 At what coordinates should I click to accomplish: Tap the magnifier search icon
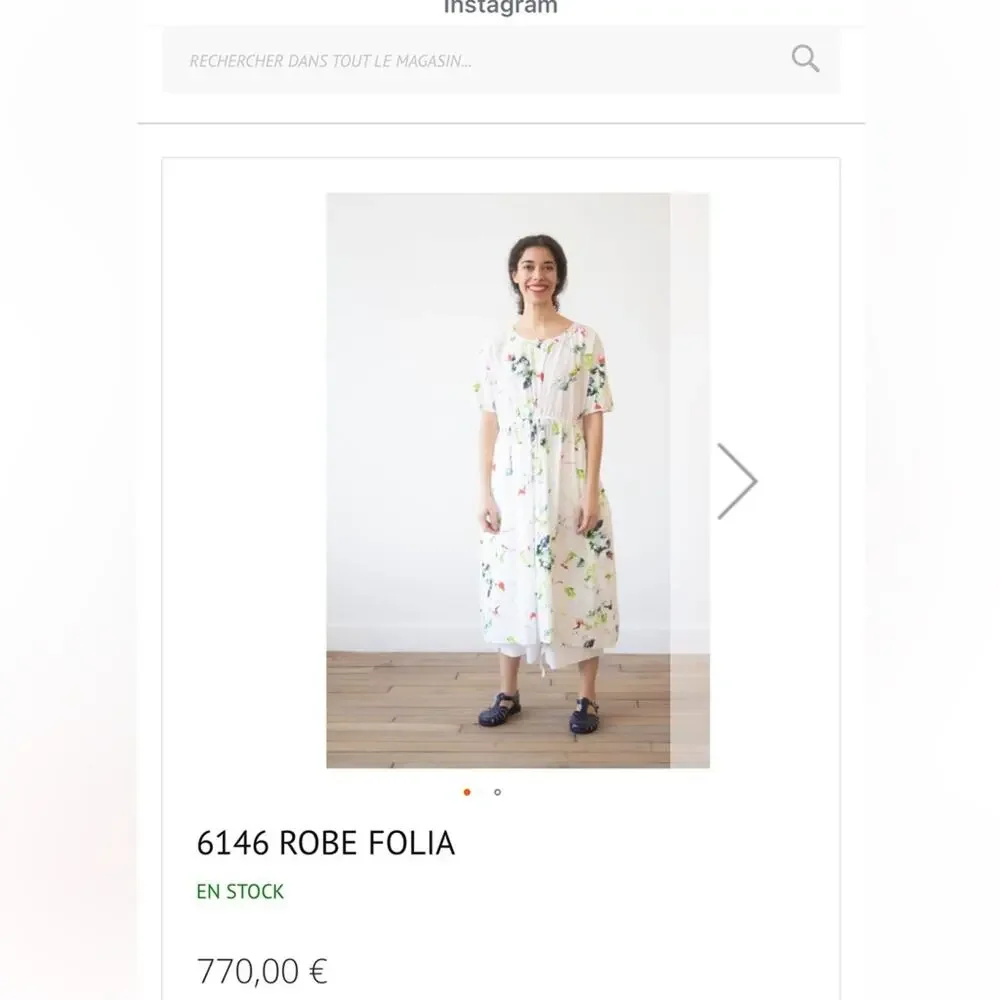pos(805,59)
